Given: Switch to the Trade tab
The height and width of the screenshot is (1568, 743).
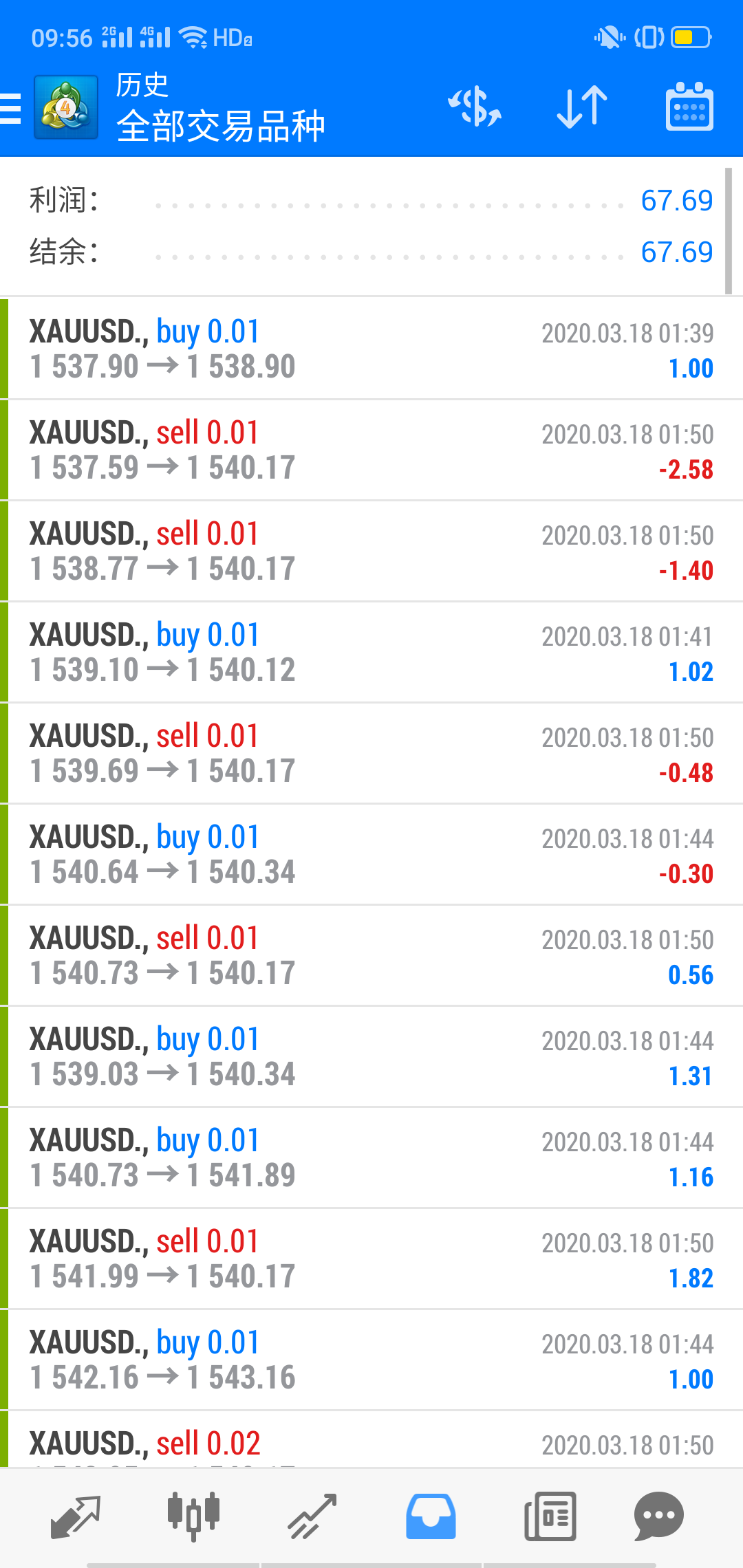Looking at the screenshot, I should (312, 1516).
